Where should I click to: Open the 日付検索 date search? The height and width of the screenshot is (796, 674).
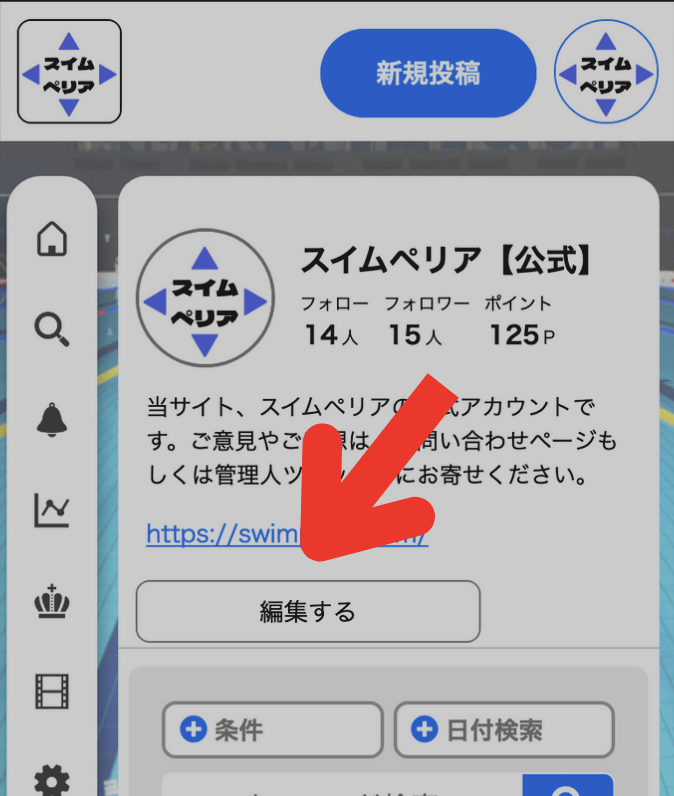point(503,730)
